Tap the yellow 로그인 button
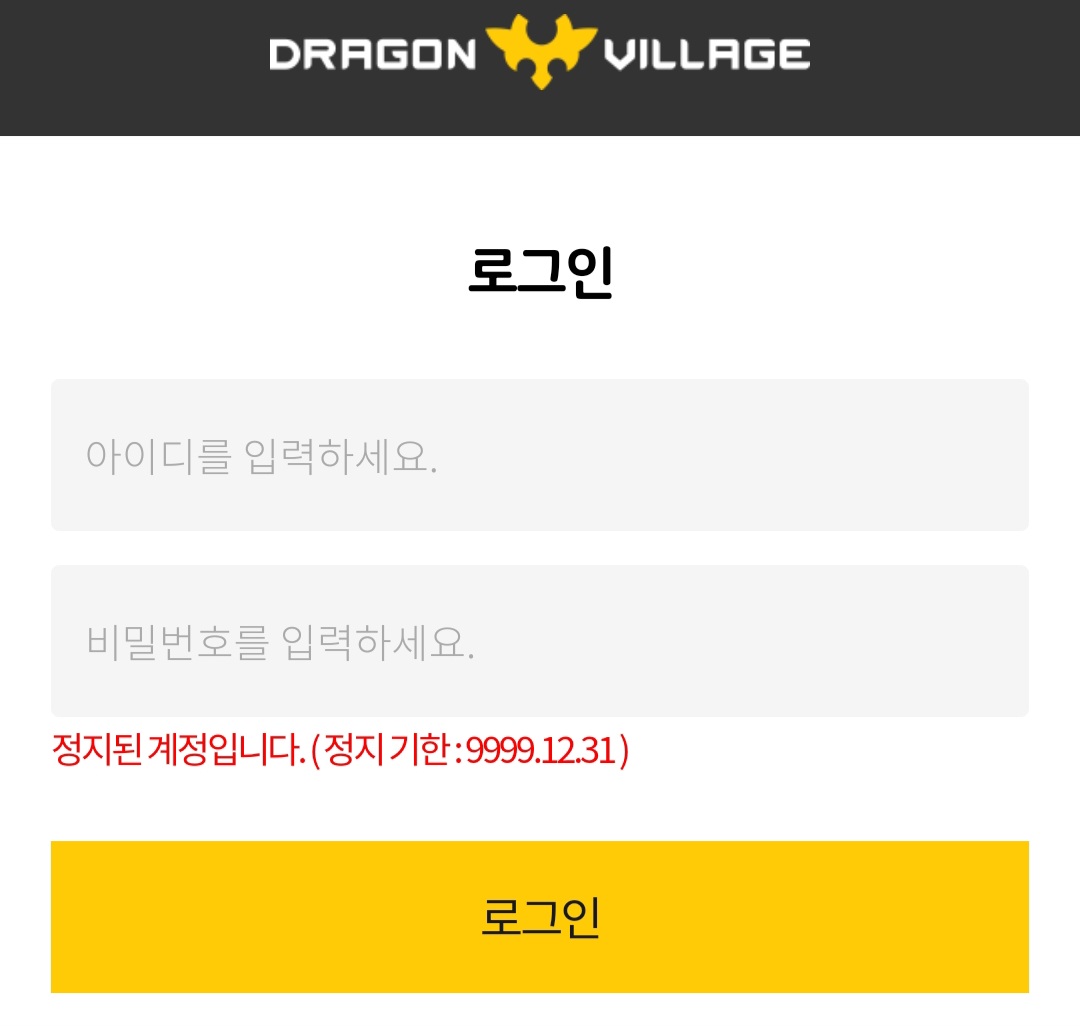The height and width of the screenshot is (1026, 1080). [539, 917]
